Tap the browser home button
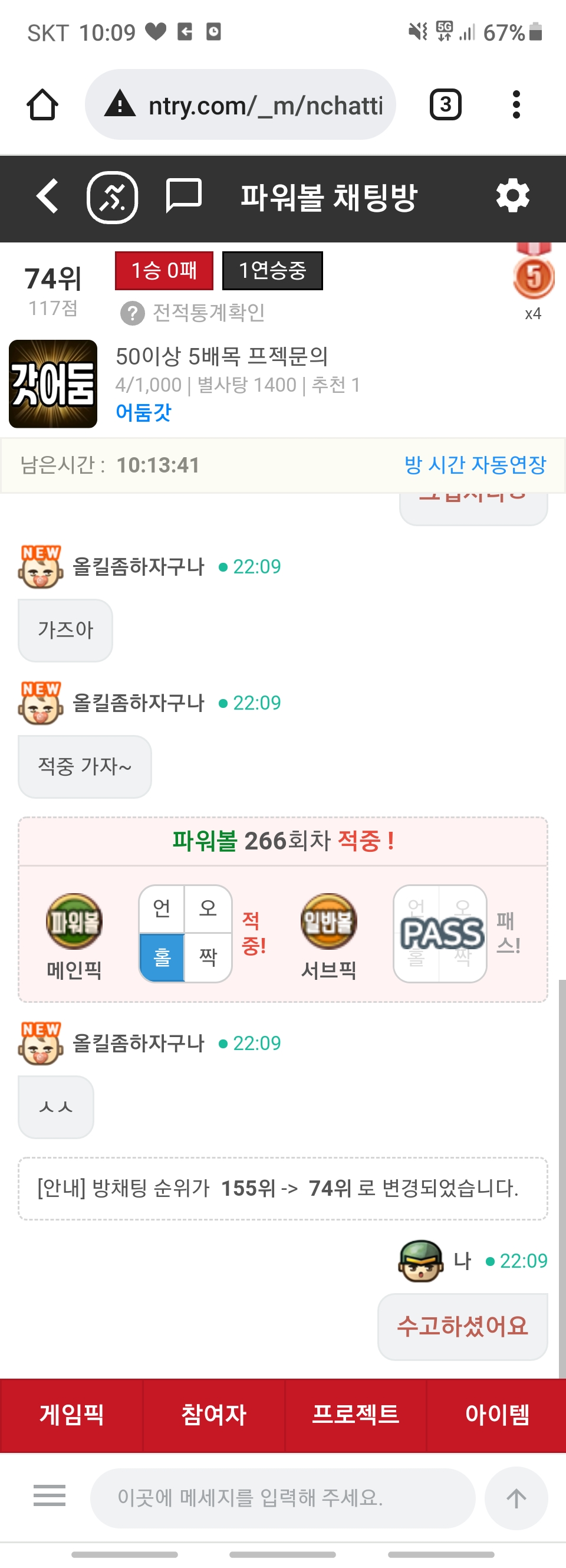This screenshot has width=566, height=1568. pyautogui.click(x=42, y=106)
